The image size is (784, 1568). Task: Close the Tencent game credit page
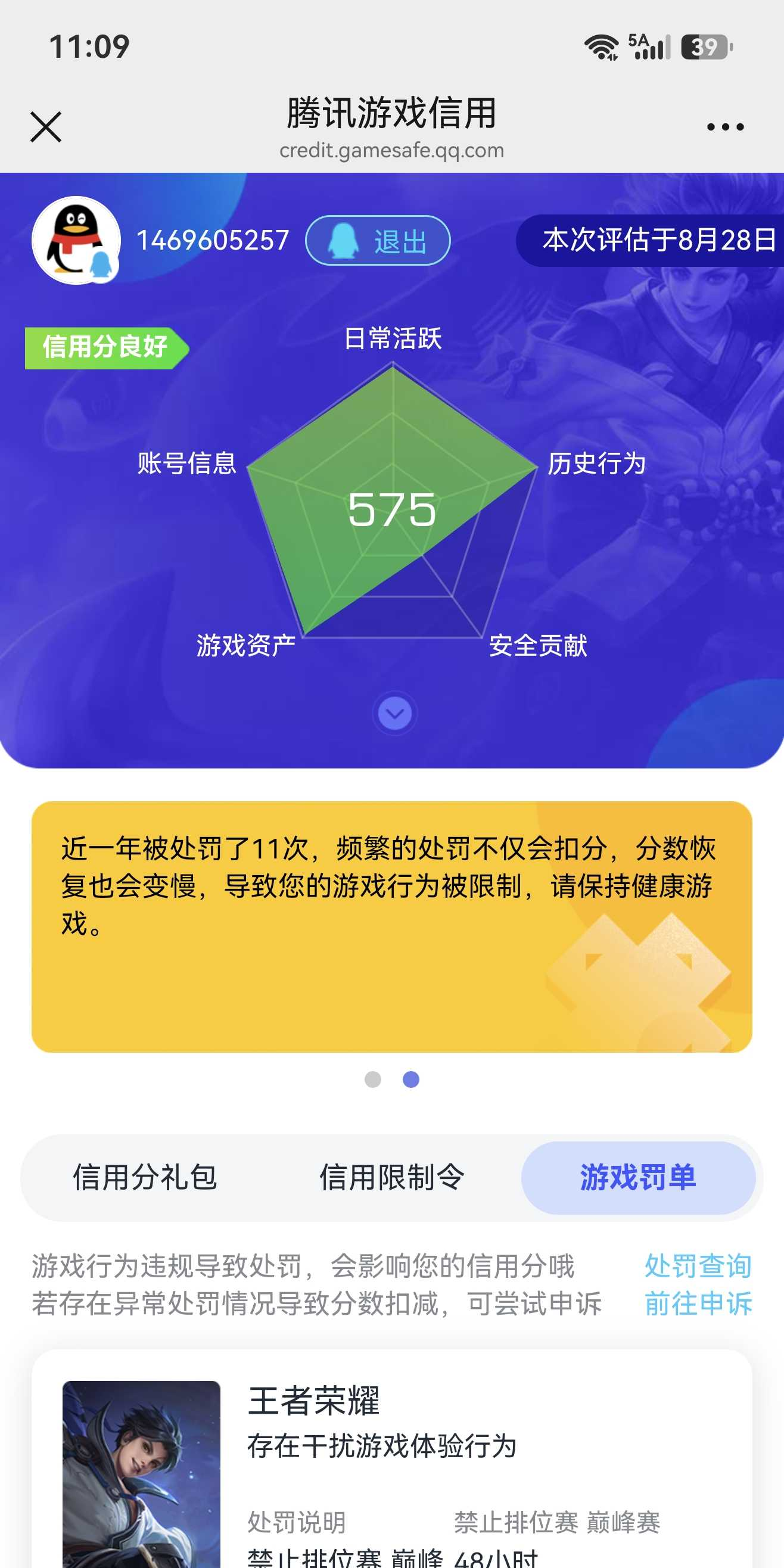pyautogui.click(x=46, y=127)
